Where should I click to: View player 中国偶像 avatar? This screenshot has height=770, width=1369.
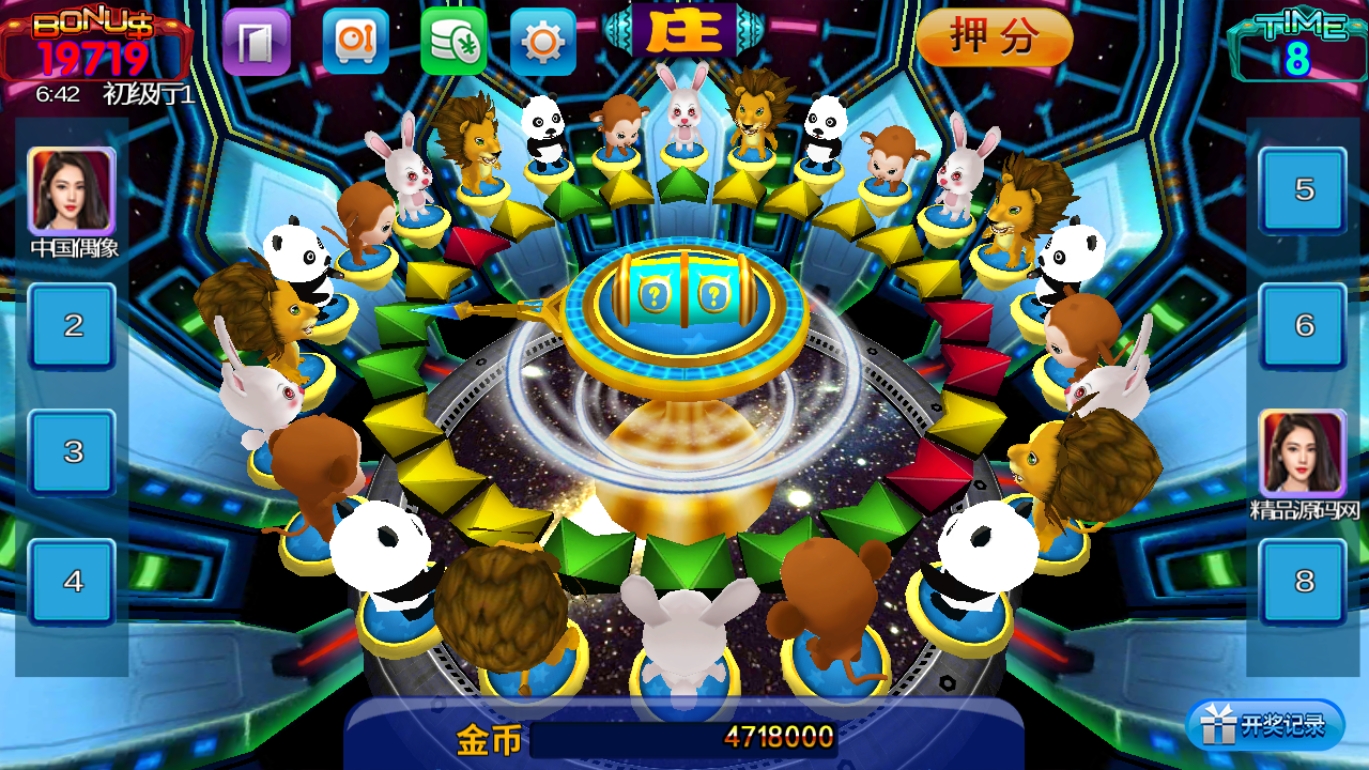(72, 190)
